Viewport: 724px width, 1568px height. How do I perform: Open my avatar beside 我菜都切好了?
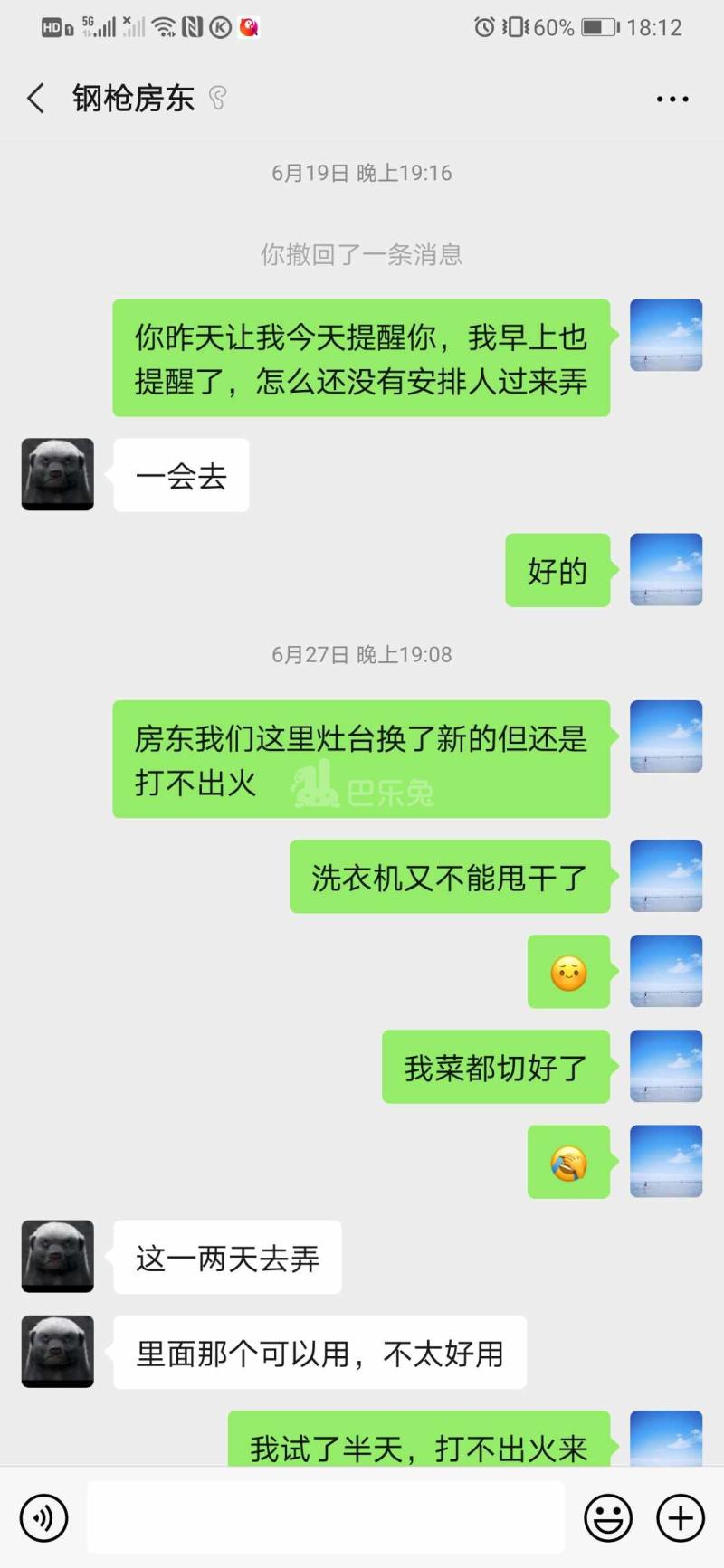666,1066
